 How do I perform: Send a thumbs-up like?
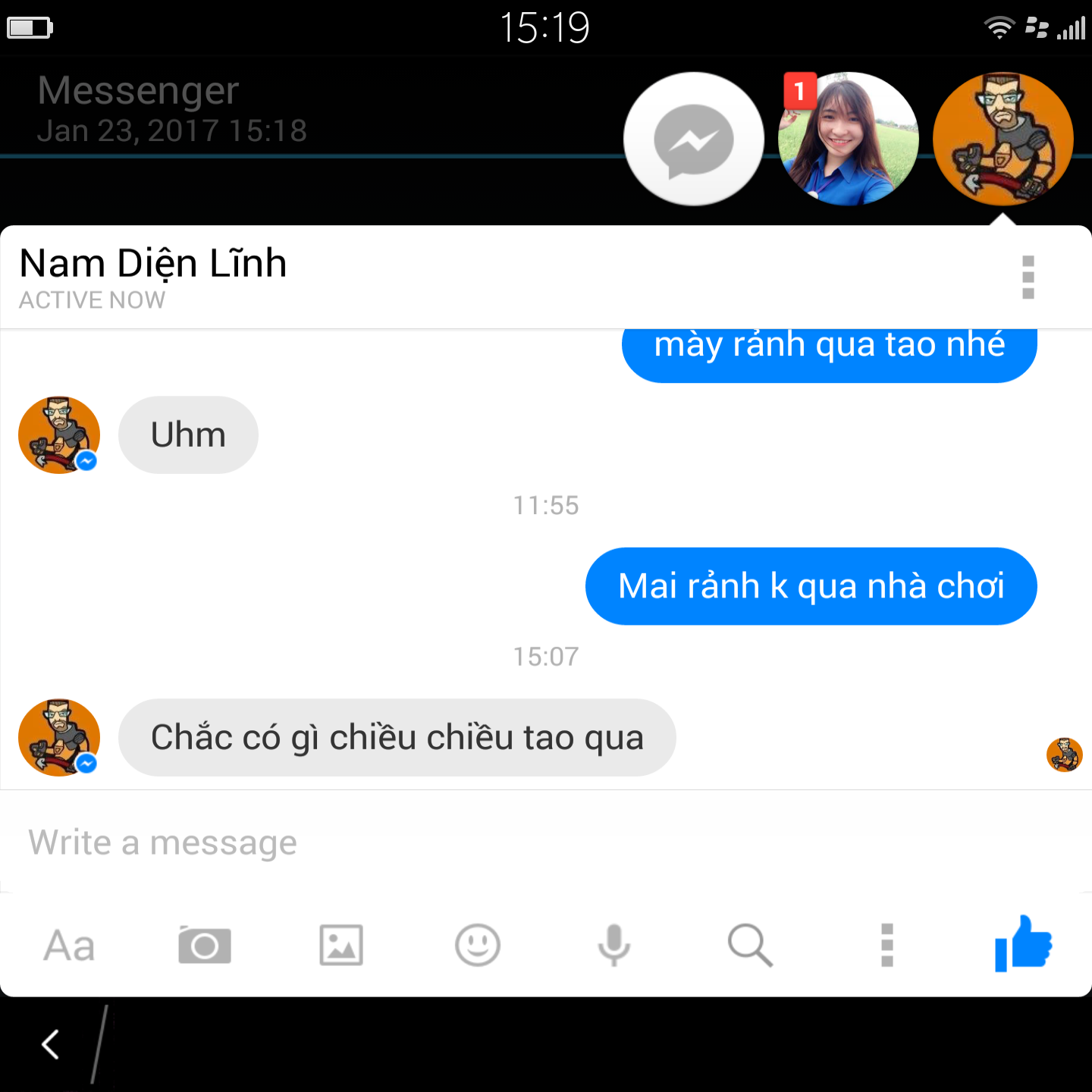tap(1023, 944)
